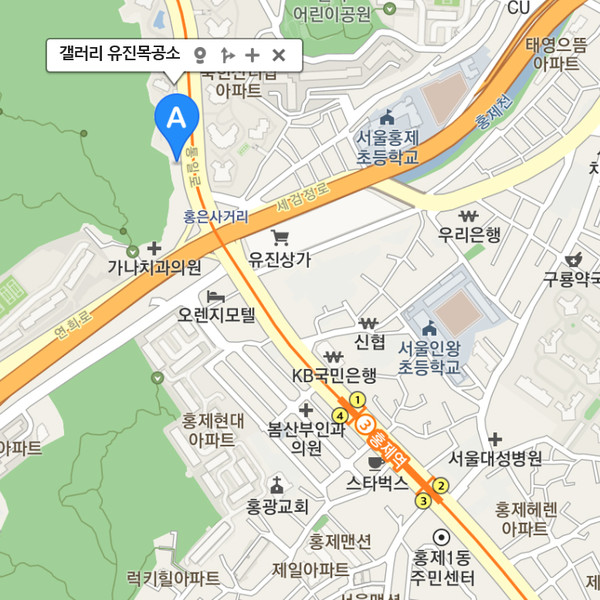Close the 갤러리 유진목공소 popup

pos(279,55)
